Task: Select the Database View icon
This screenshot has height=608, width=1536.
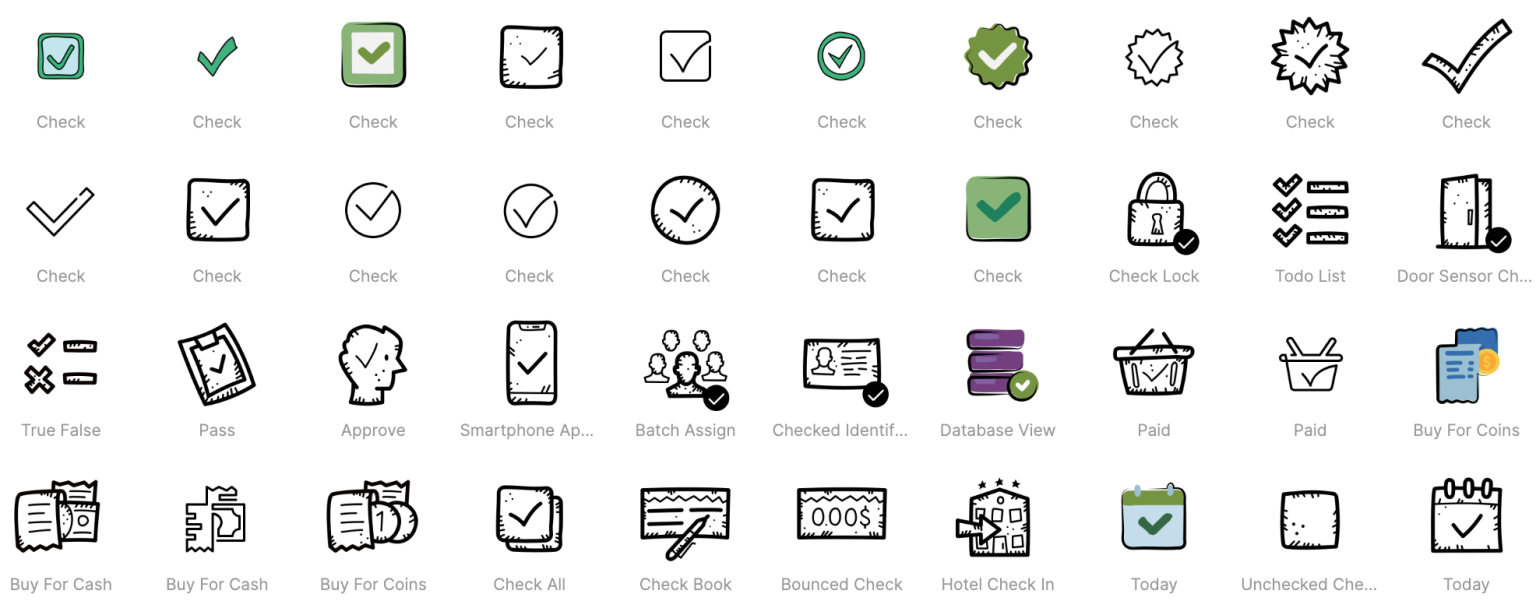Action: 998,365
